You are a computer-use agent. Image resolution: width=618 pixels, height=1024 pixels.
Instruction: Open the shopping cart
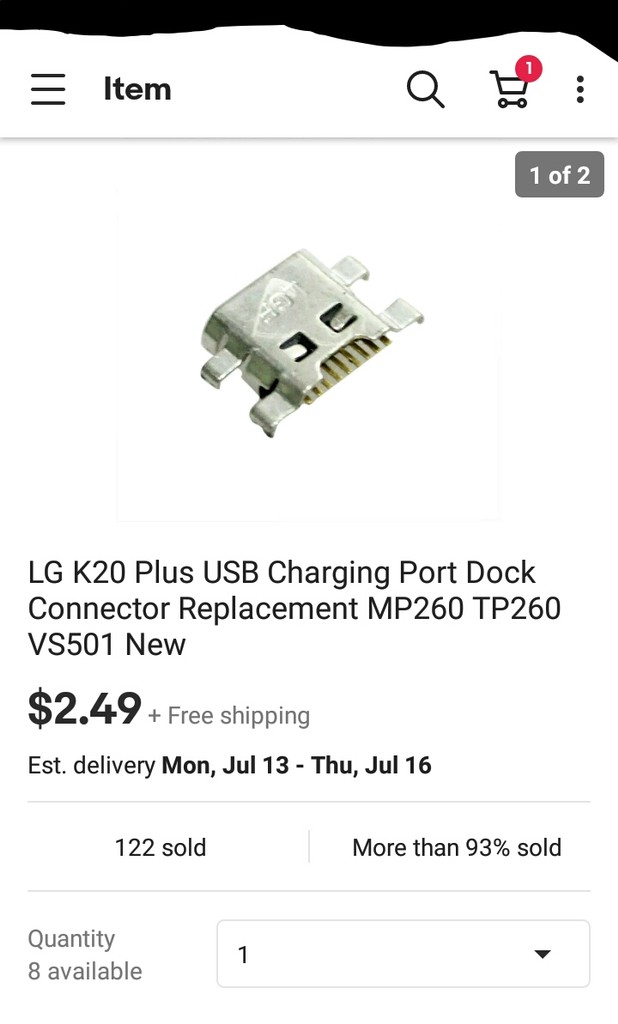(x=511, y=90)
